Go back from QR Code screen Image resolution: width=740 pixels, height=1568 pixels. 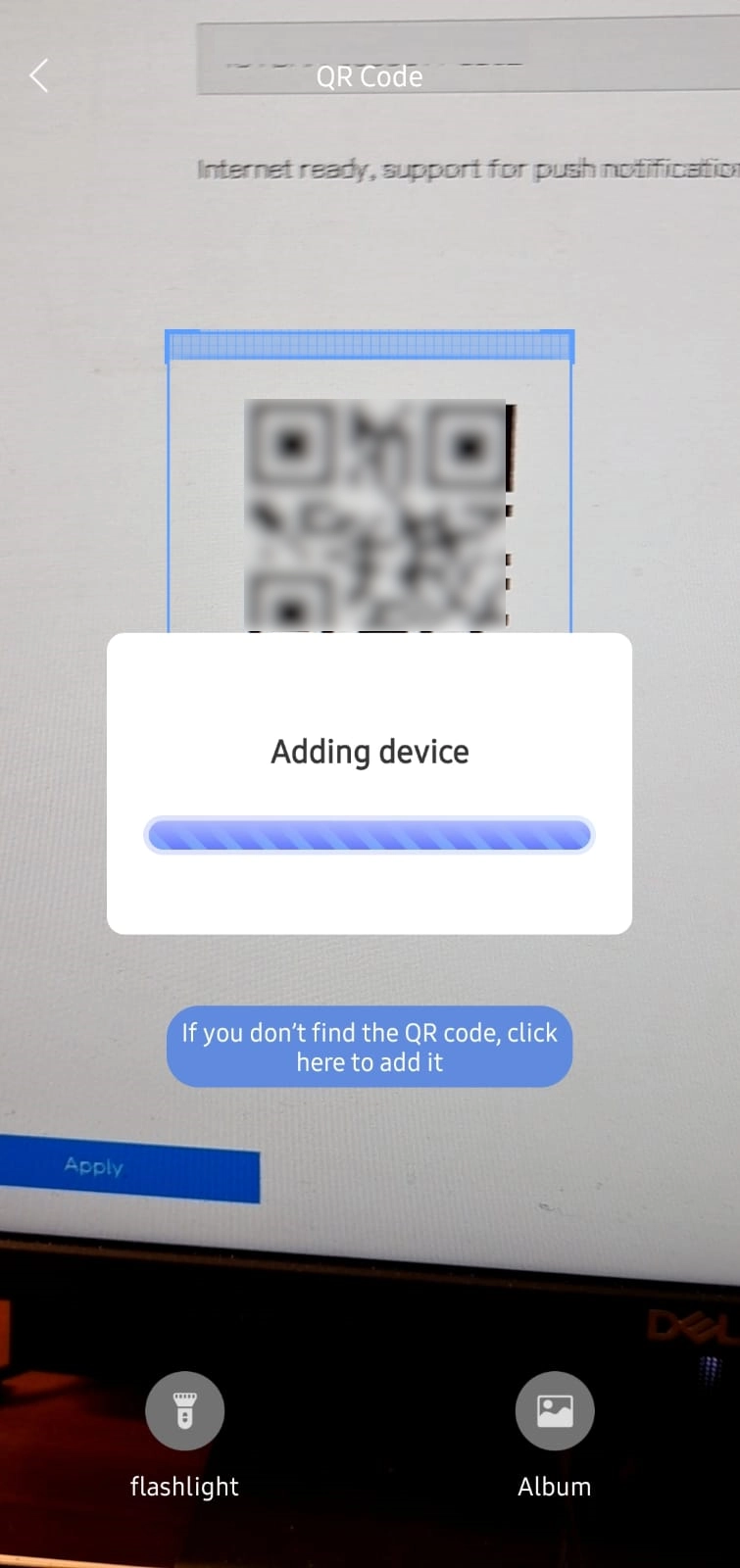39,75
